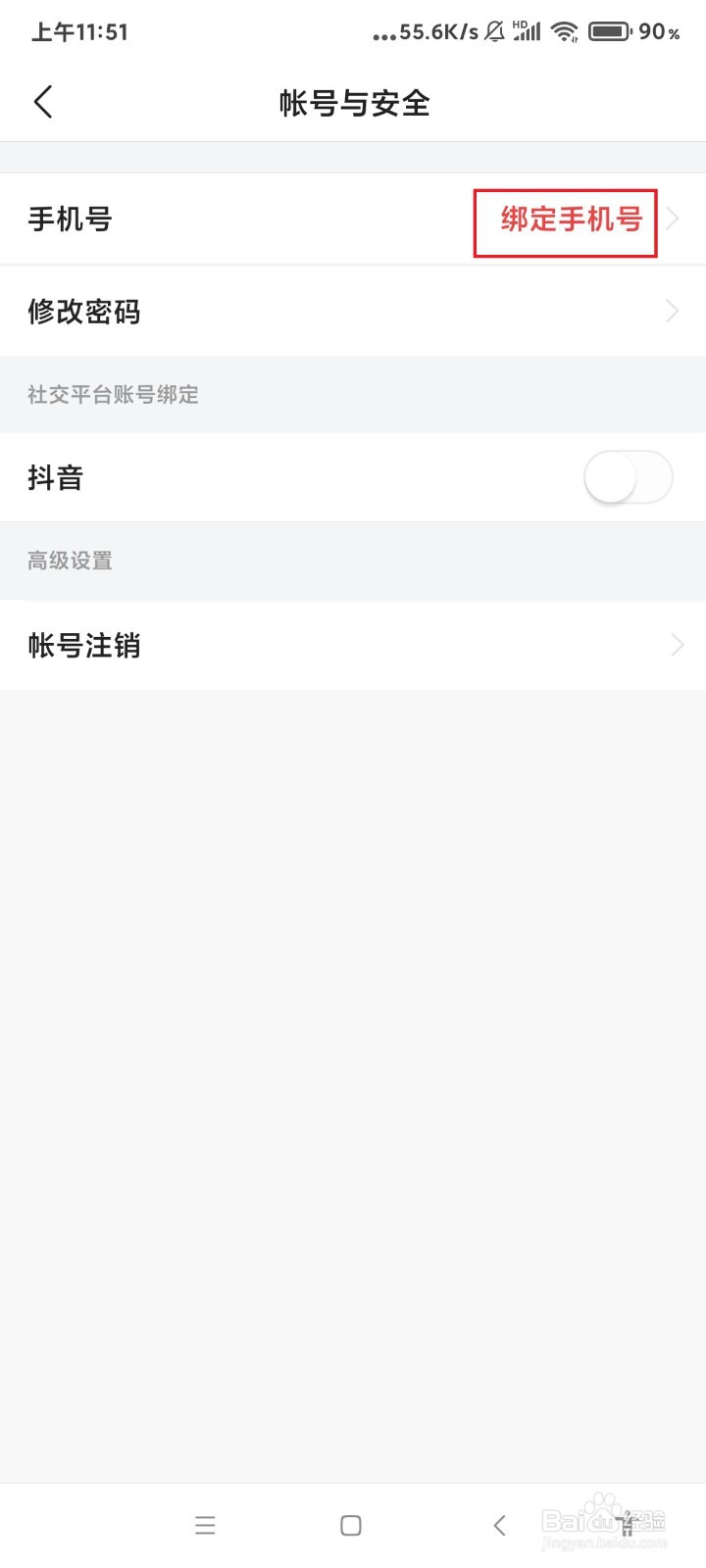This screenshot has width=706, height=1568.
Task: Select the 社交平台账号绑定 section header
Action: coord(113,395)
